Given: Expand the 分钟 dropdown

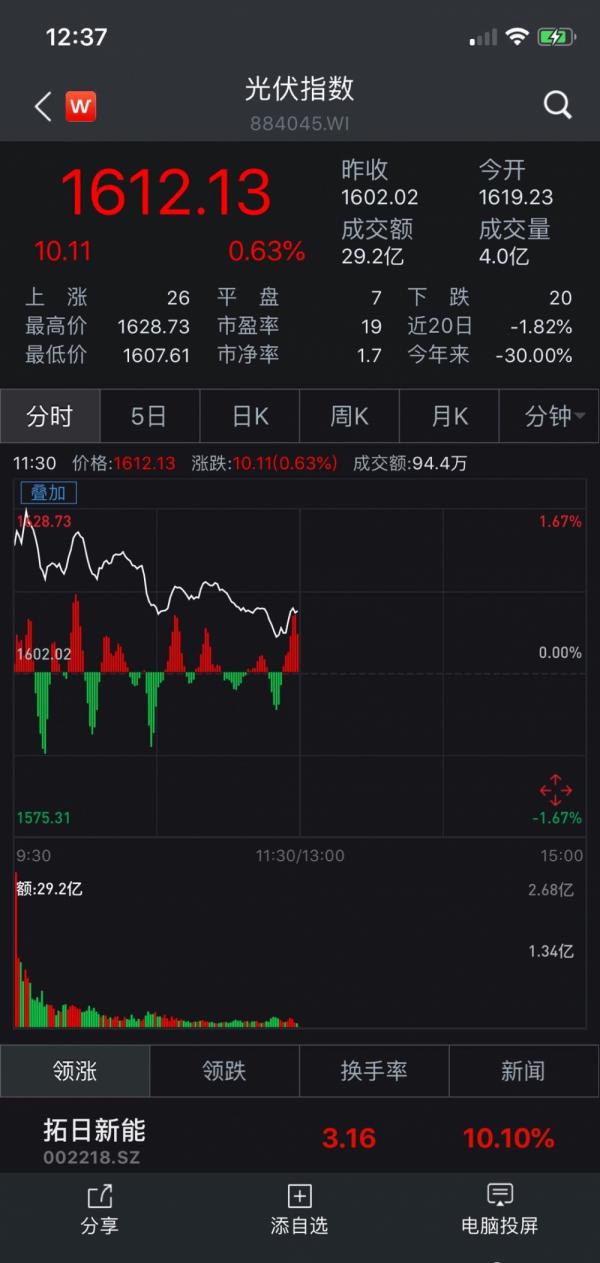Looking at the screenshot, I should [549, 416].
